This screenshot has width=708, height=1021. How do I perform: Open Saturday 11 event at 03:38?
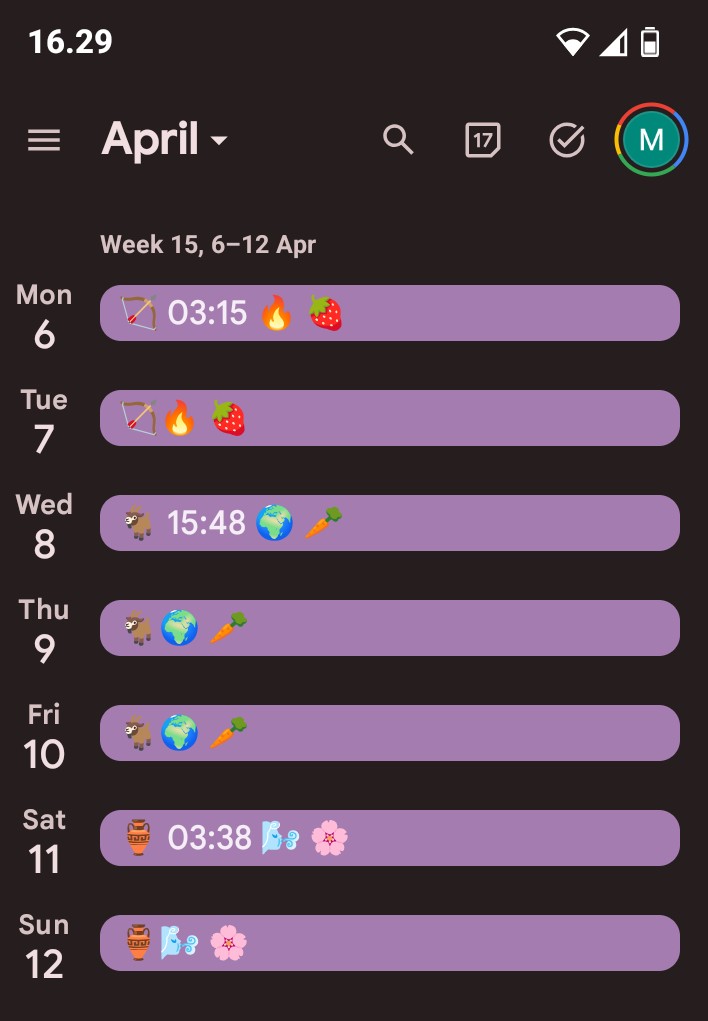(390, 838)
